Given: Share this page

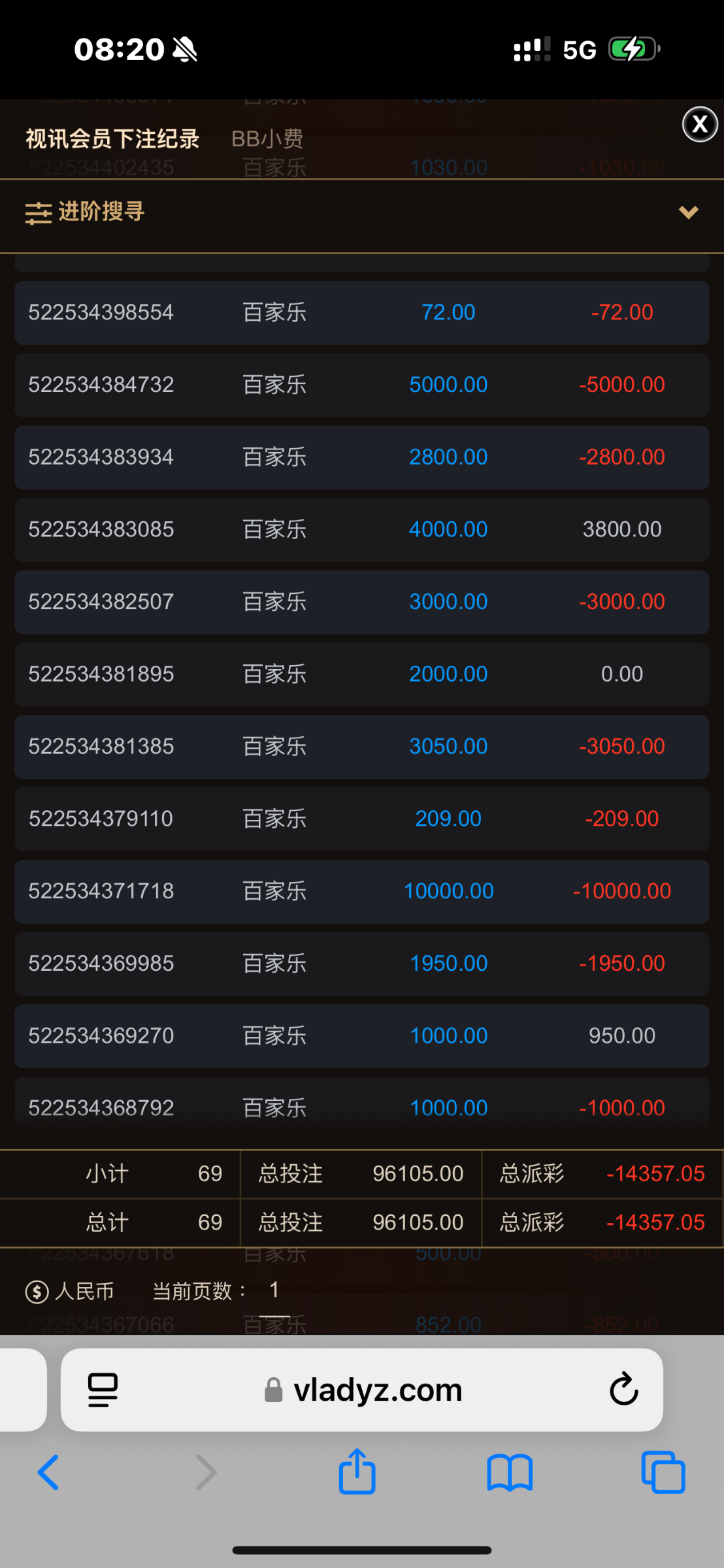Looking at the screenshot, I should point(357,1472).
